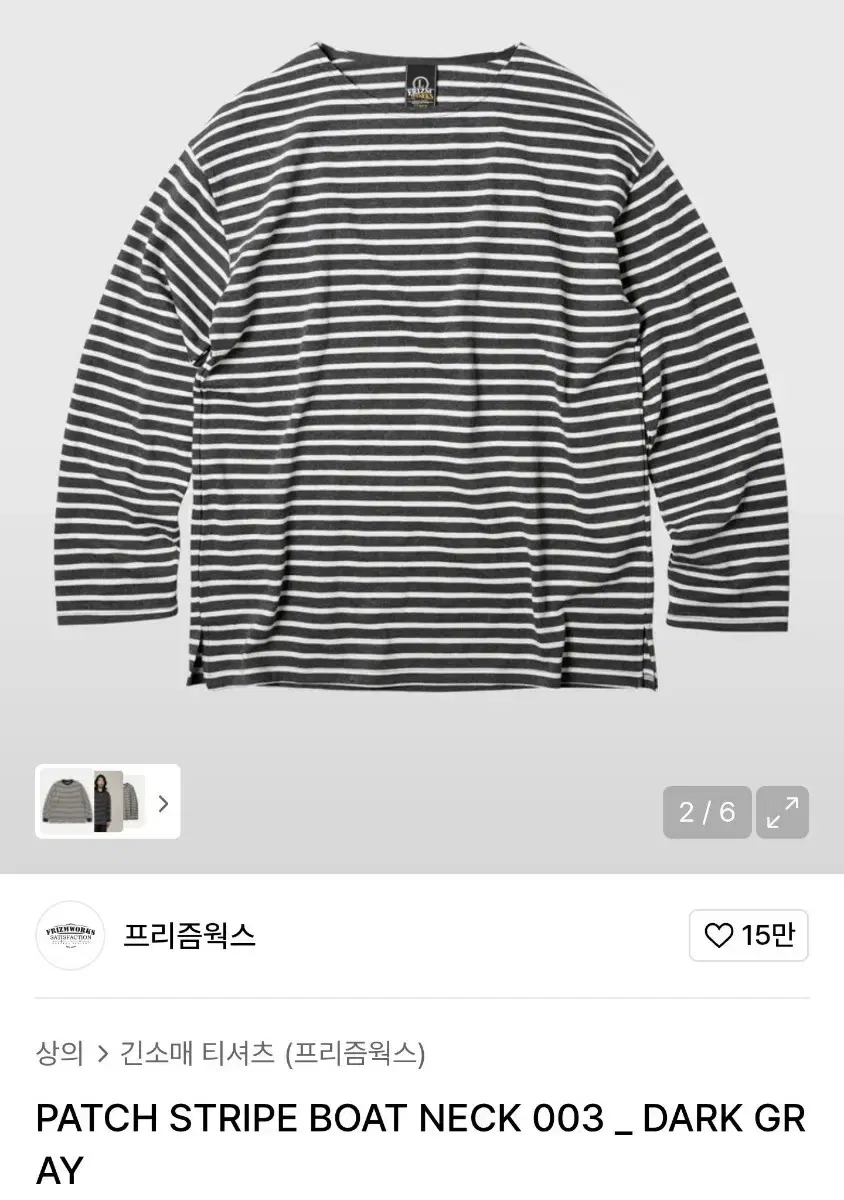Open the 상의 category menu item
This screenshot has height=1200, width=844.
[60, 1055]
